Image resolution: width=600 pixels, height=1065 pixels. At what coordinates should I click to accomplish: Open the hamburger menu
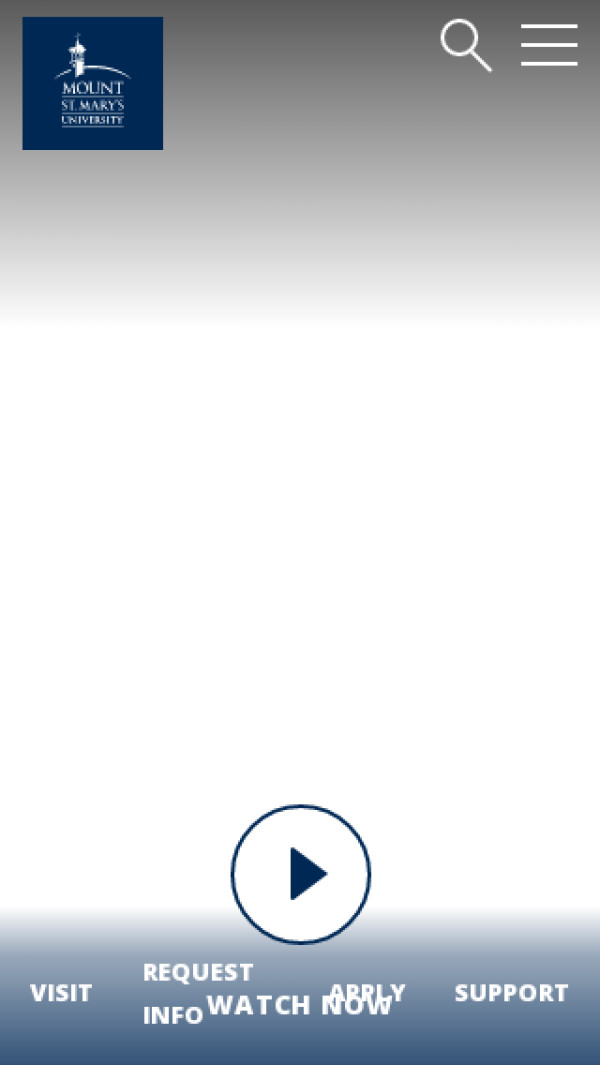pyautogui.click(x=549, y=46)
